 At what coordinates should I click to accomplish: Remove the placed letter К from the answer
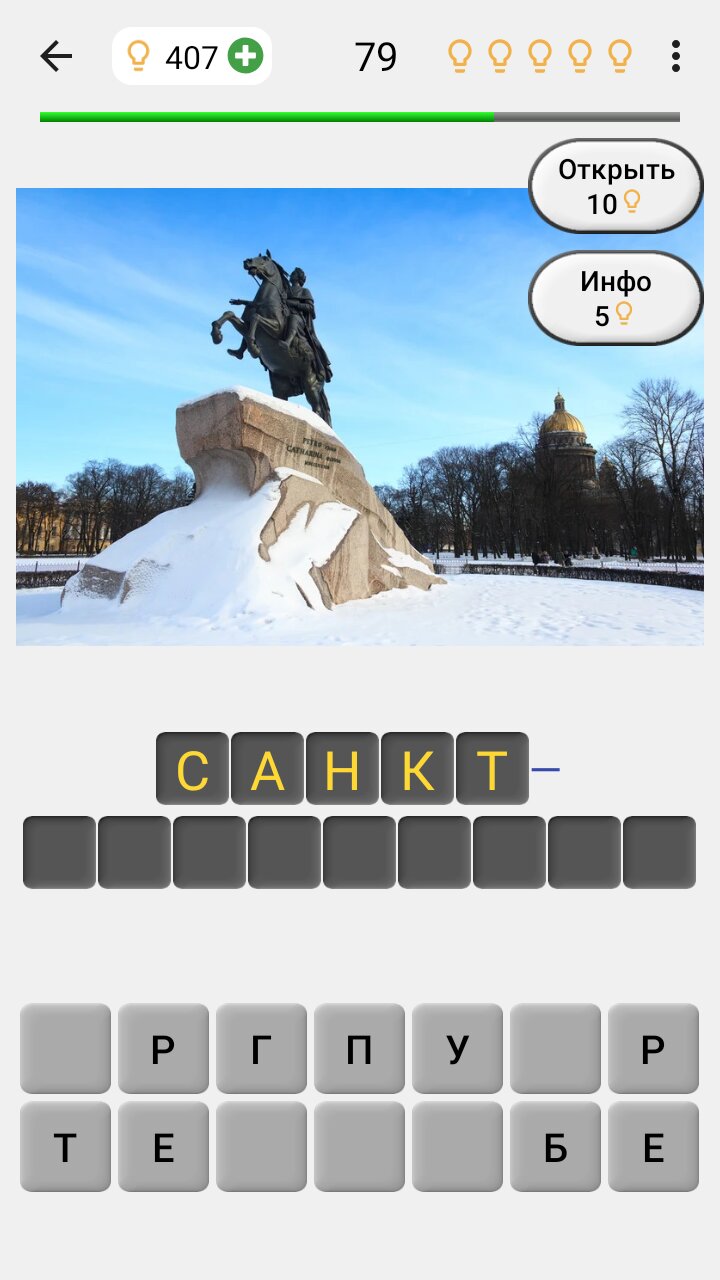coord(417,769)
